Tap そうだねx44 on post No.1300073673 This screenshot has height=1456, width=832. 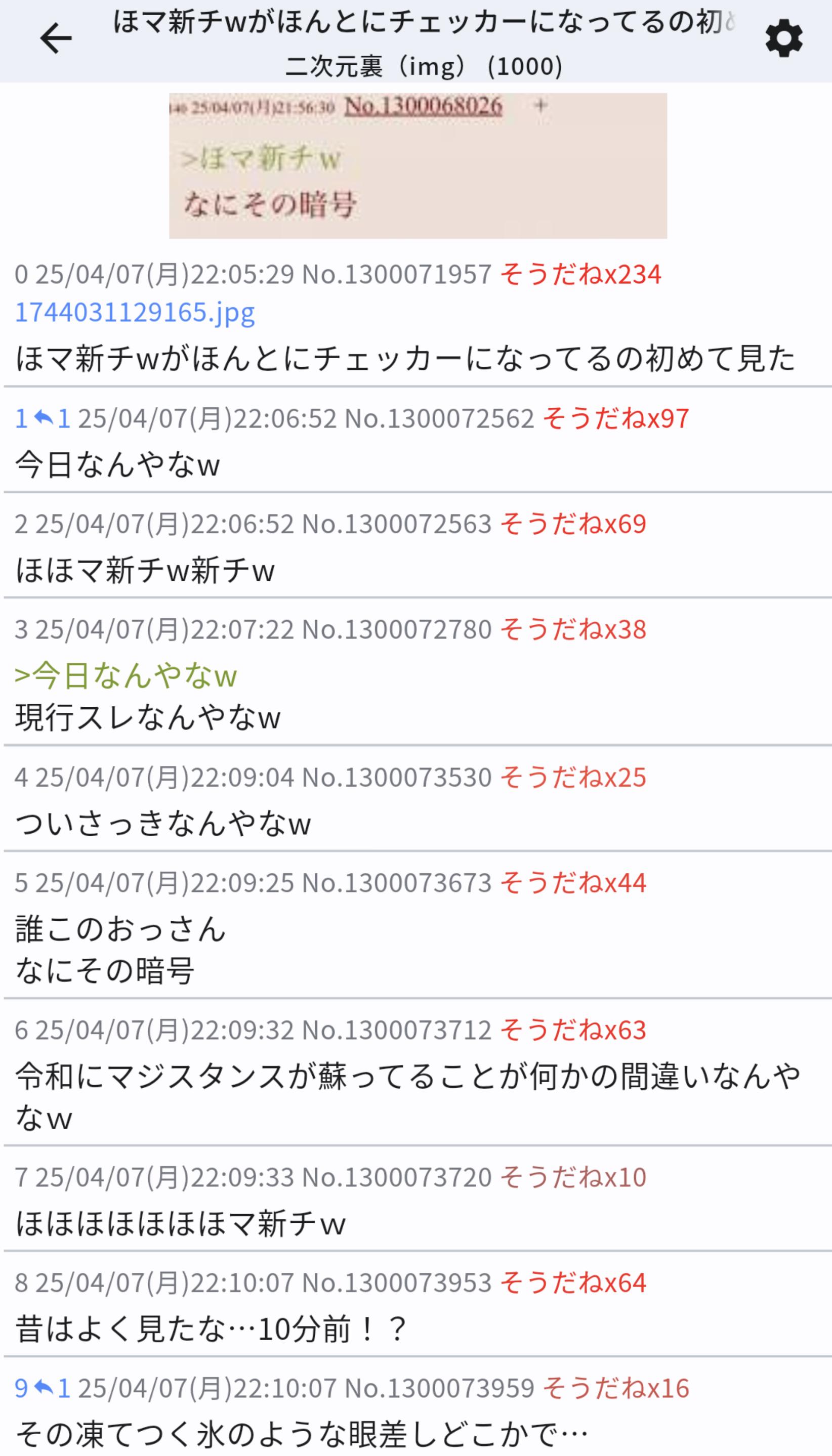click(573, 883)
